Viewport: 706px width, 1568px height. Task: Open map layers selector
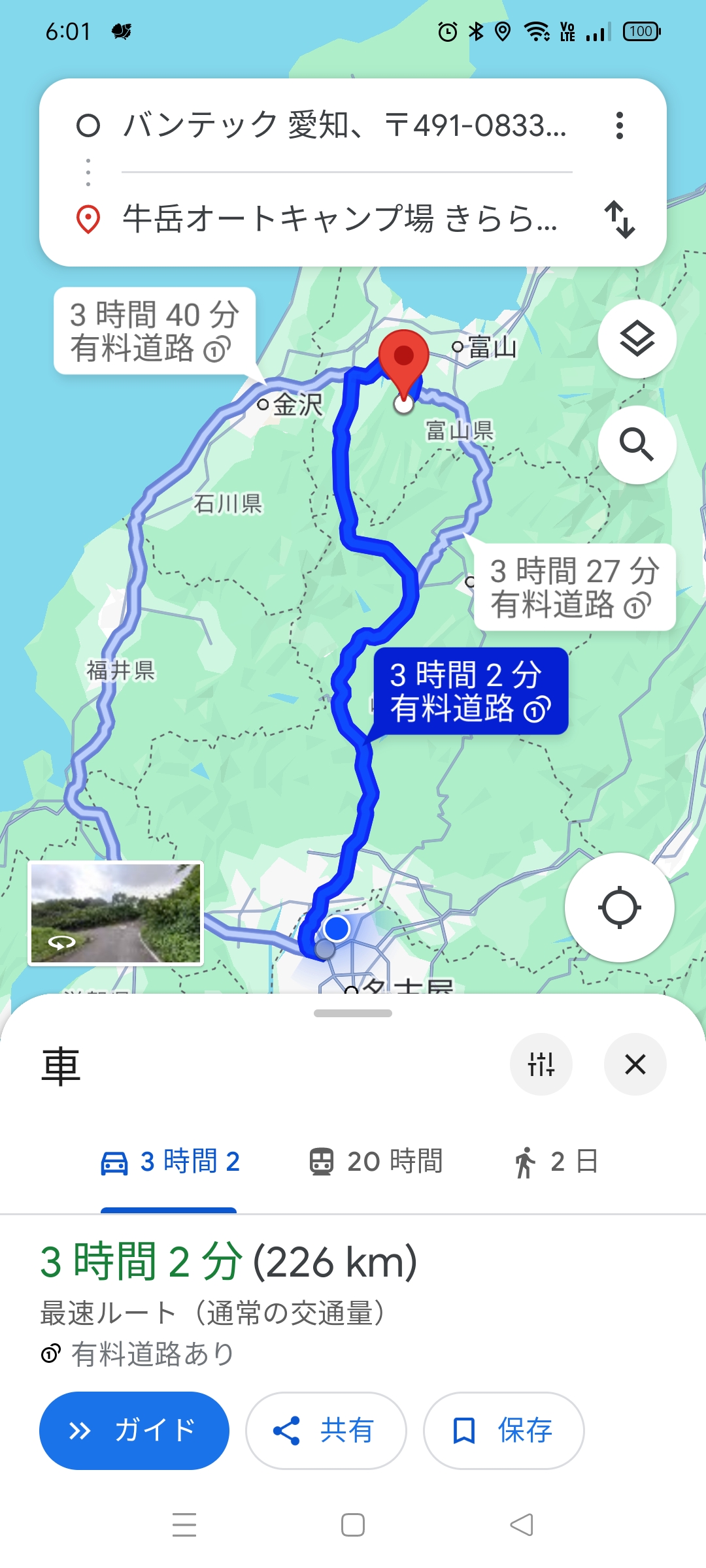pos(637,339)
